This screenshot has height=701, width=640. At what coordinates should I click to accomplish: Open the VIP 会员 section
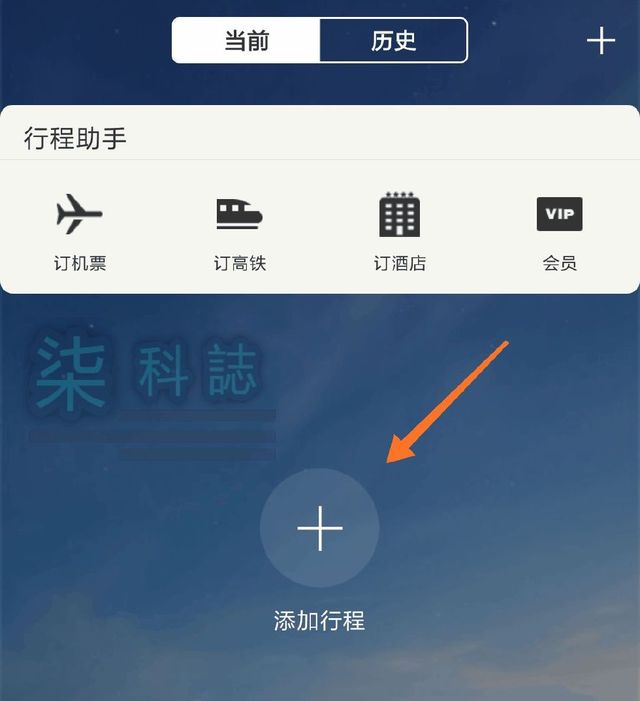(x=559, y=232)
